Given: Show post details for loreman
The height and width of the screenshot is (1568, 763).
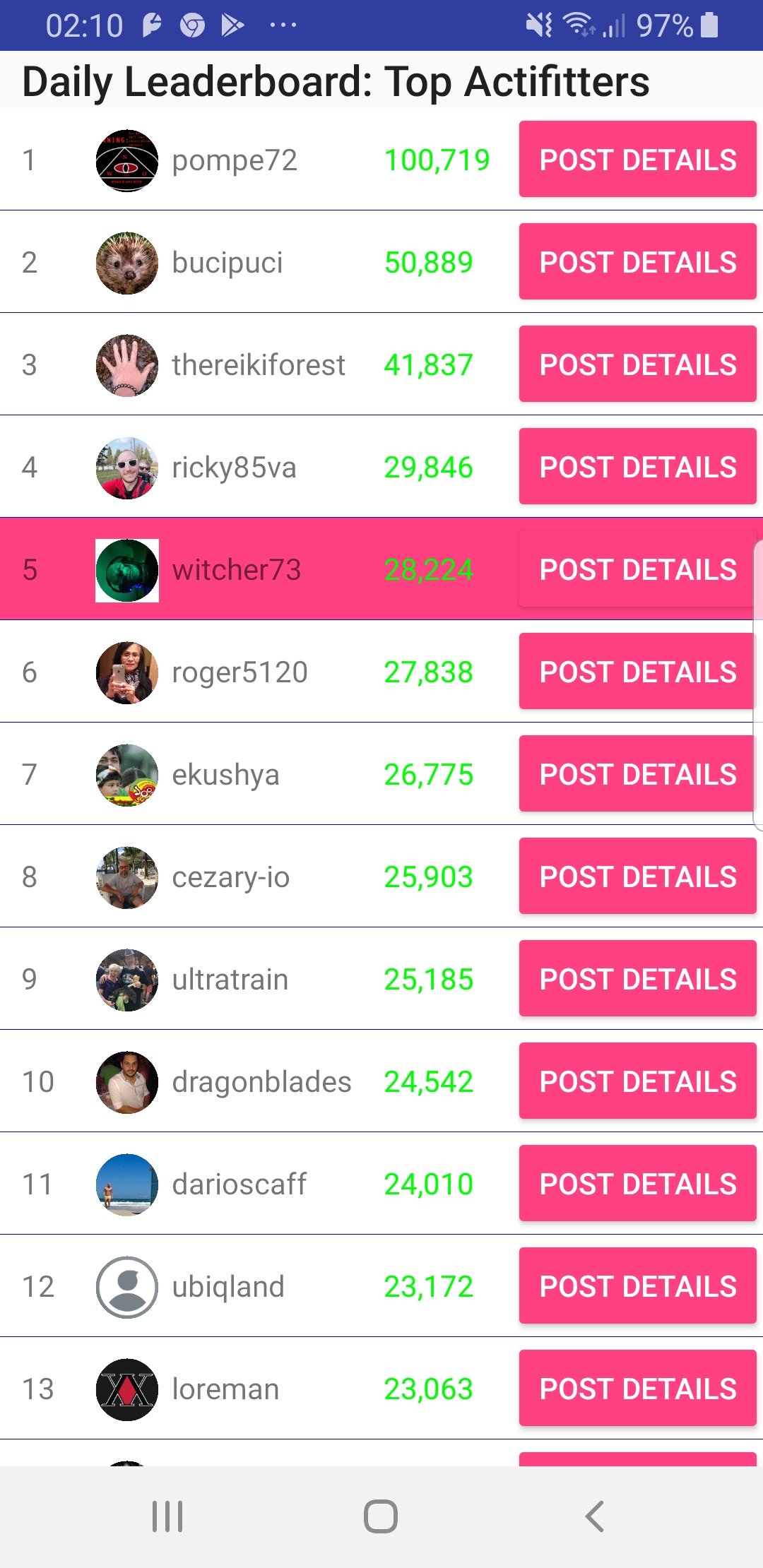Looking at the screenshot, I should coord(637,1389).
